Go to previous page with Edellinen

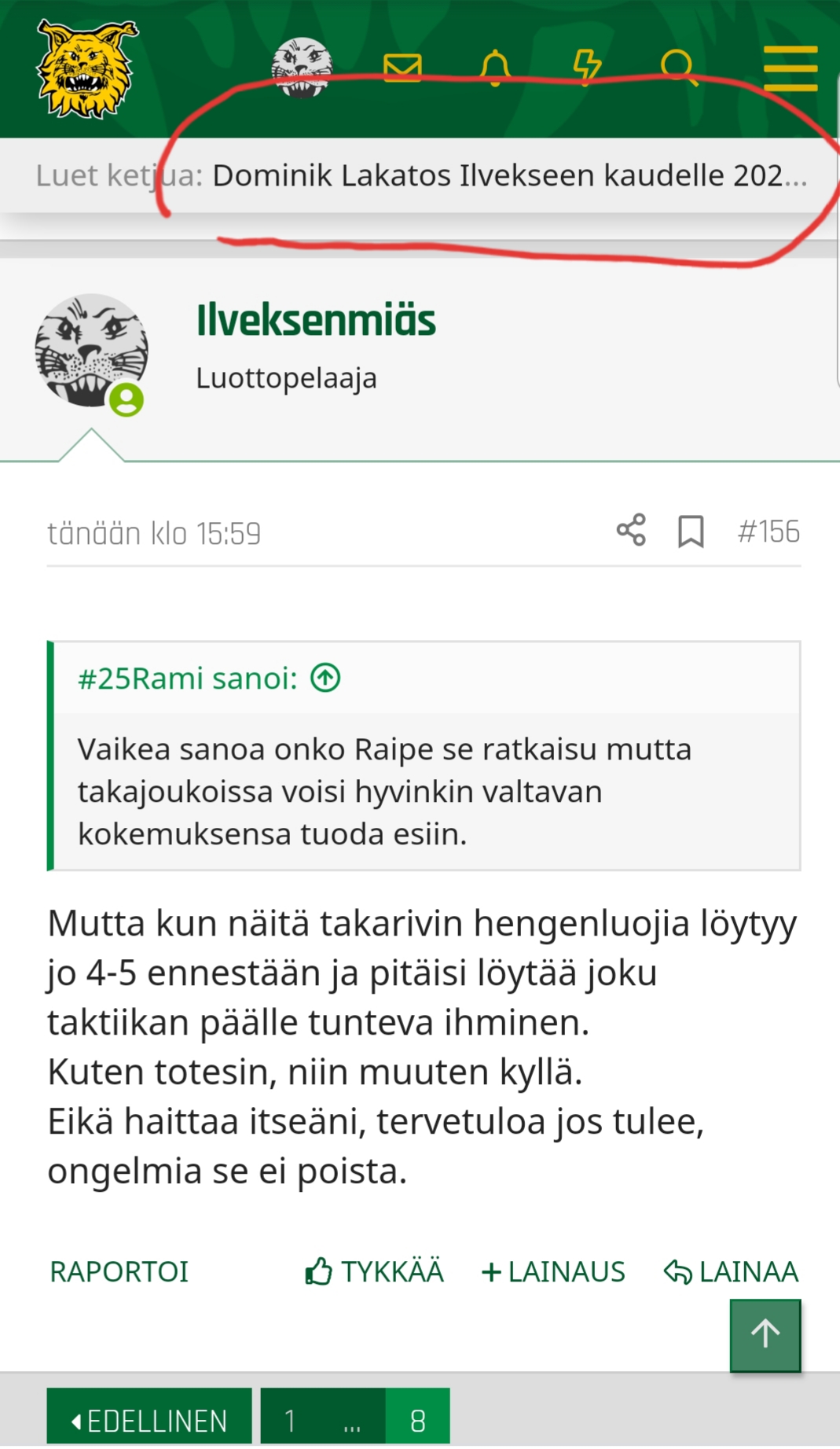point(149,1420)
